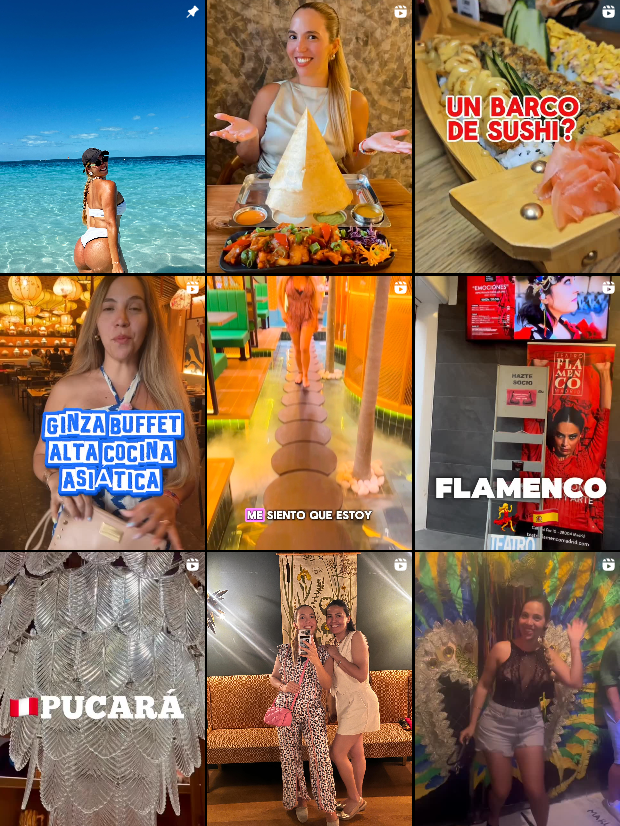Open the 'Pucará' chandelier reel
The image size is (620, 826).
102,688
